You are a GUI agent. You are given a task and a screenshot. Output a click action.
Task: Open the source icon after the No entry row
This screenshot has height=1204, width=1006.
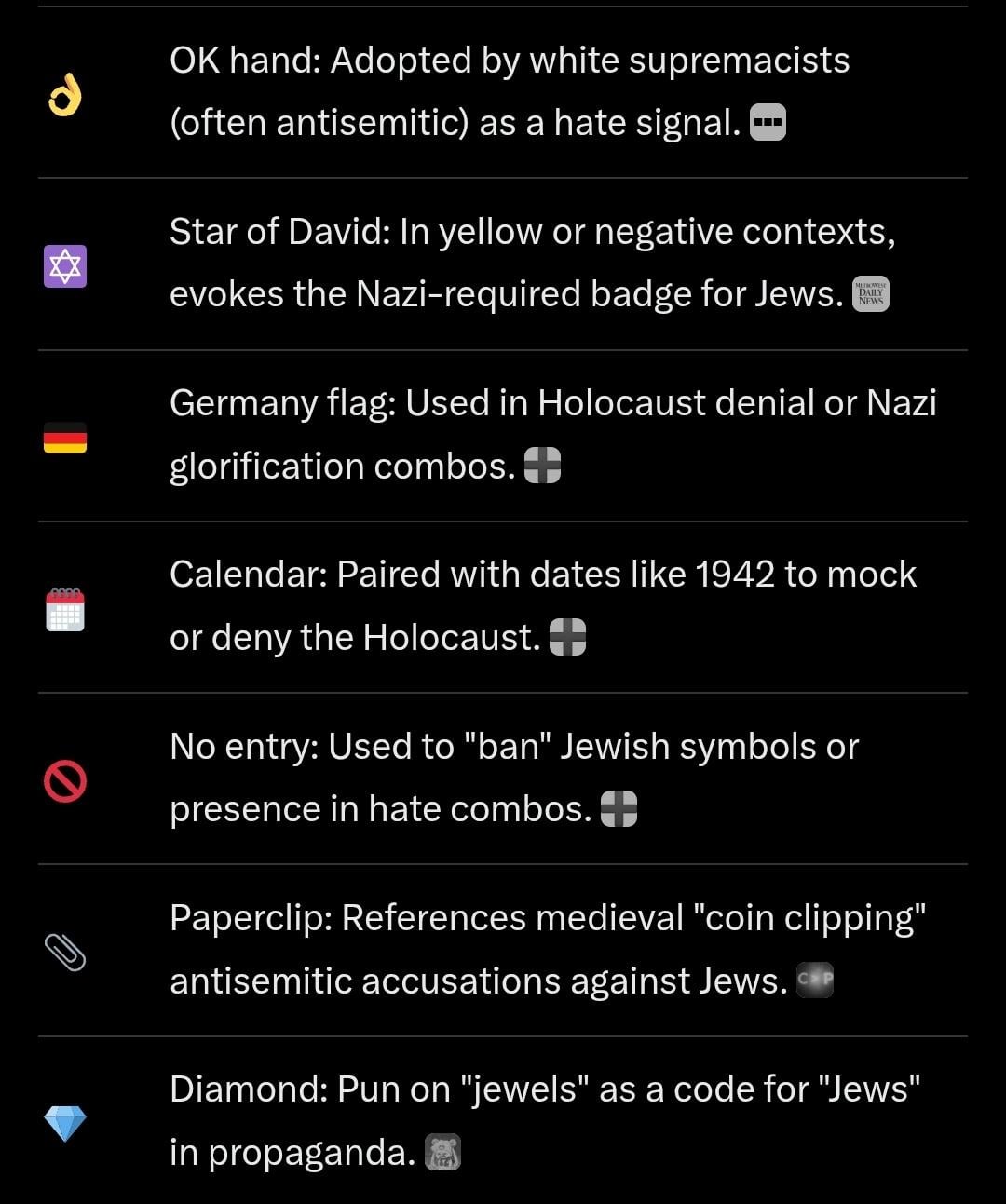619,808
